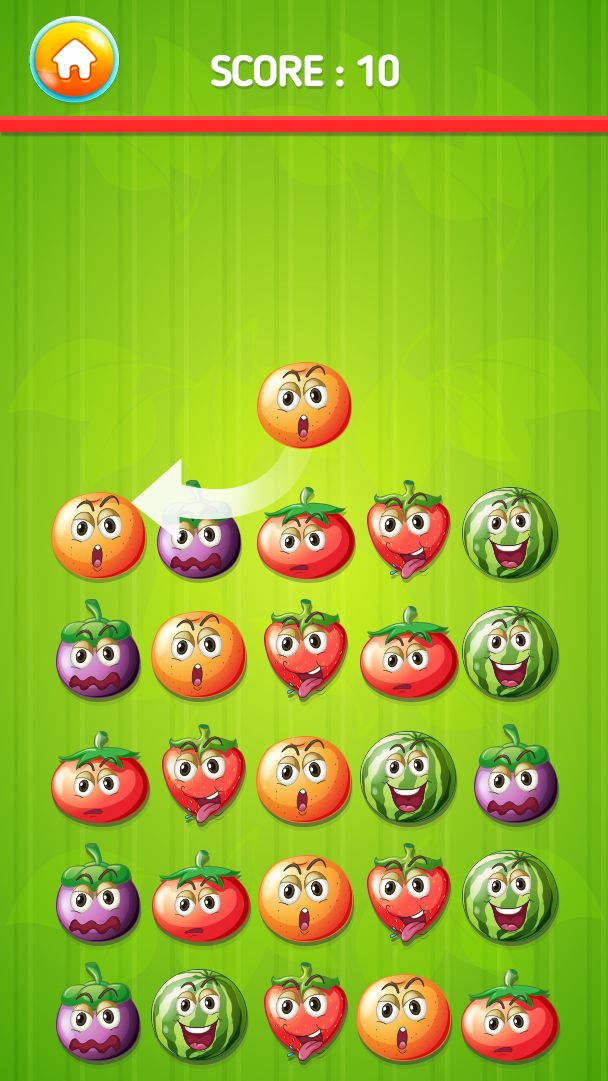Return to the home menu
The image size is (608, 1081).
[74, 60]
